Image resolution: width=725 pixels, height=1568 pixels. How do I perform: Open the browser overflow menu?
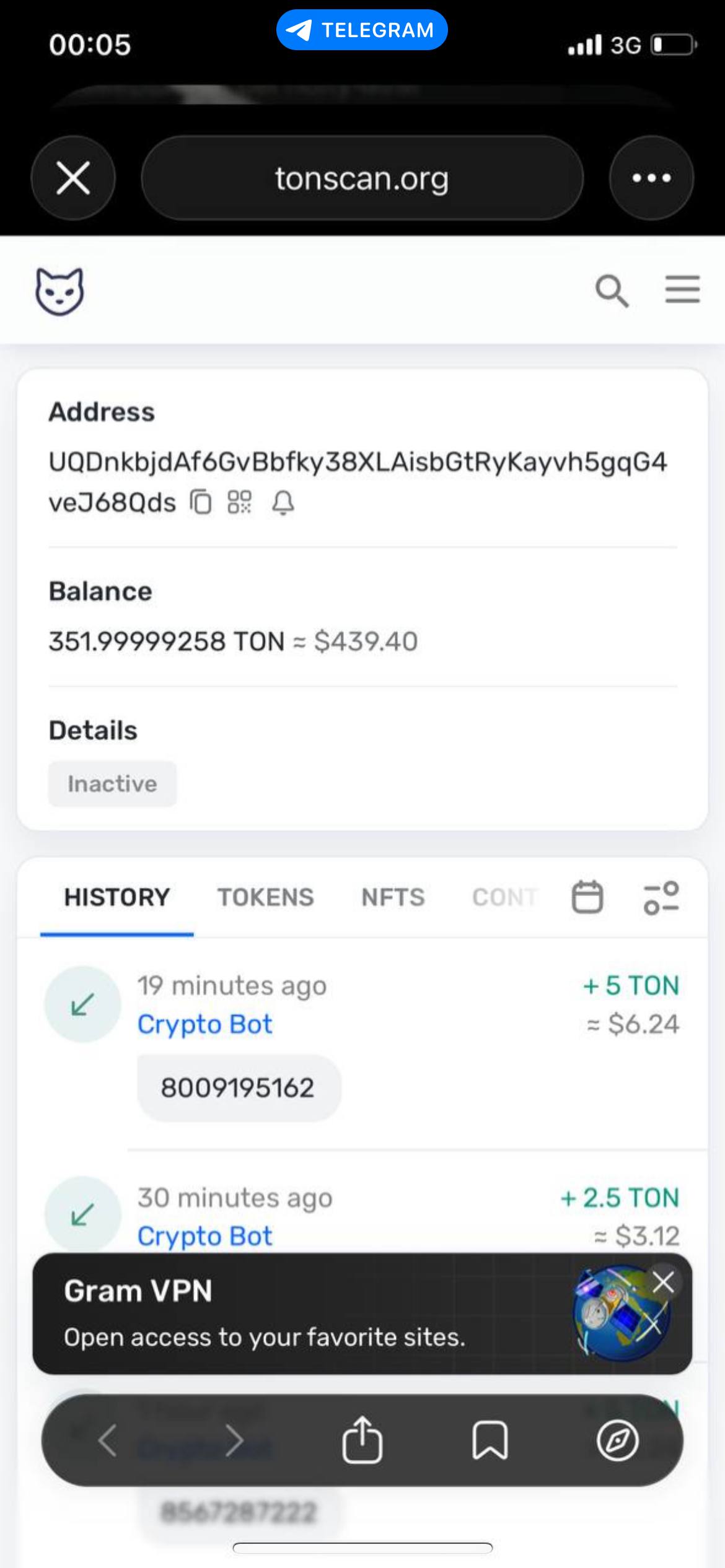651,178
